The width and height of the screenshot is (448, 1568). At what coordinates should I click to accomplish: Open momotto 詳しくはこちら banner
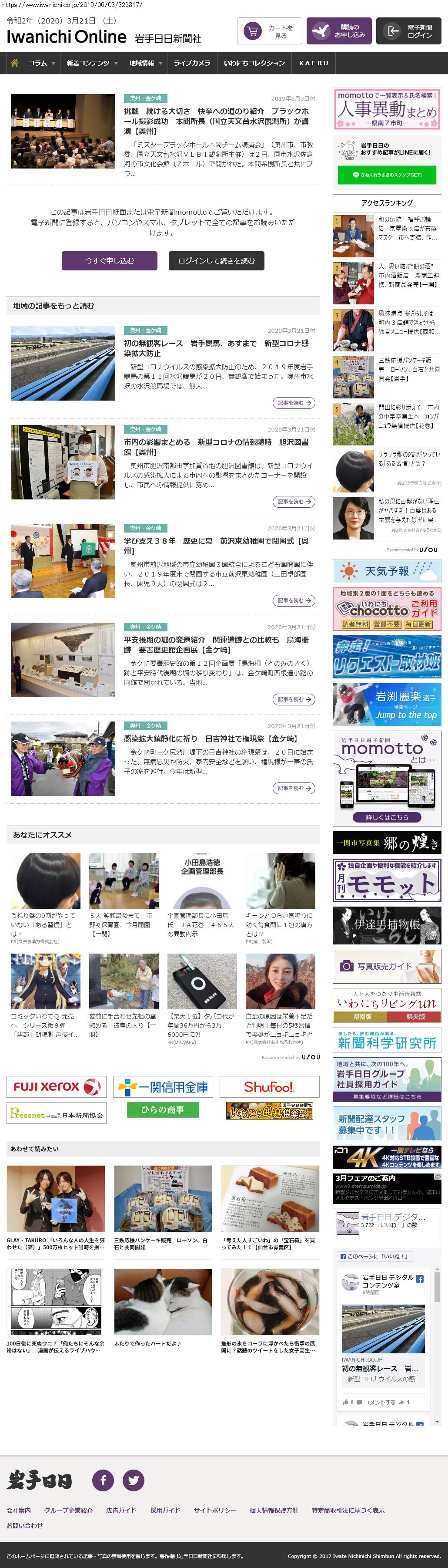(387, 817)
